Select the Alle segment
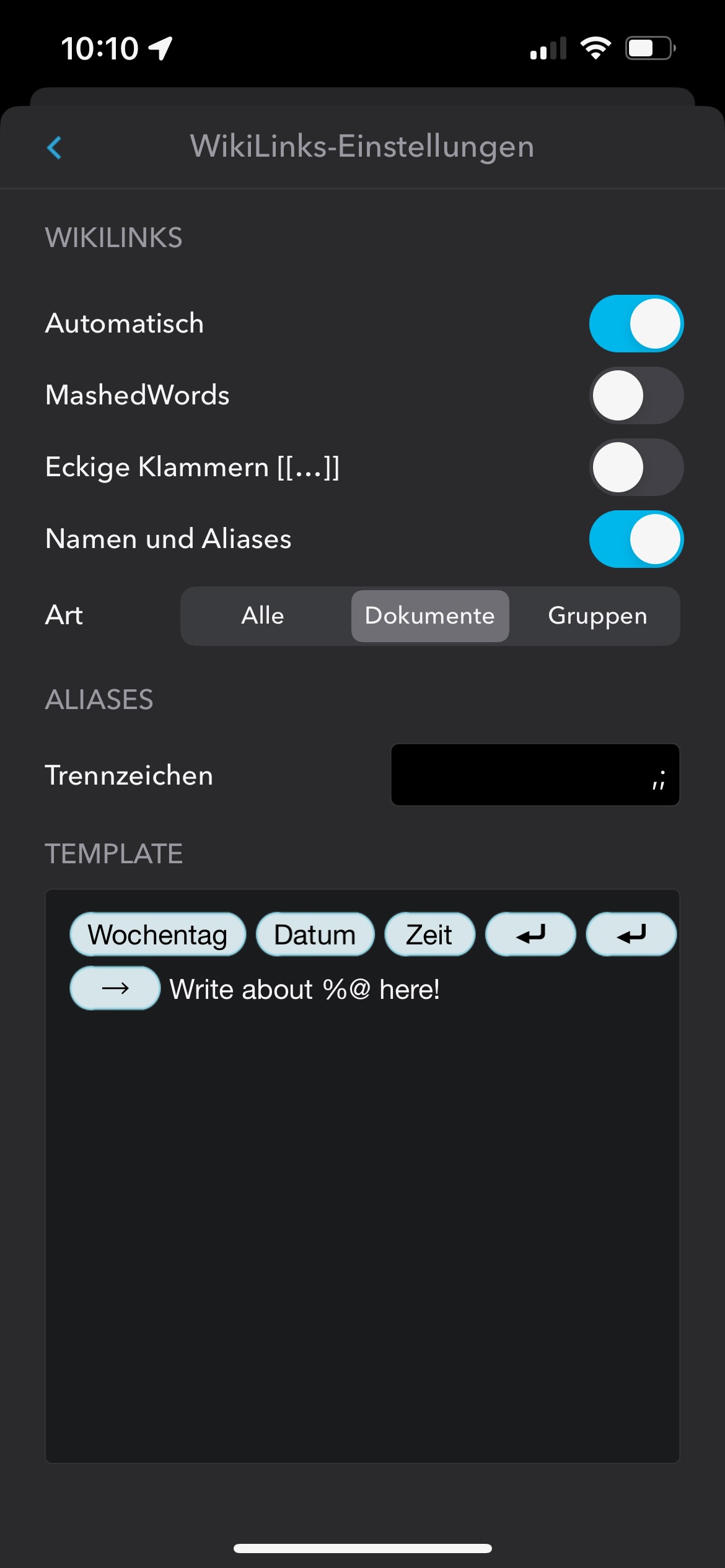The image size is (725, 1568). click(x=263, y=616)
